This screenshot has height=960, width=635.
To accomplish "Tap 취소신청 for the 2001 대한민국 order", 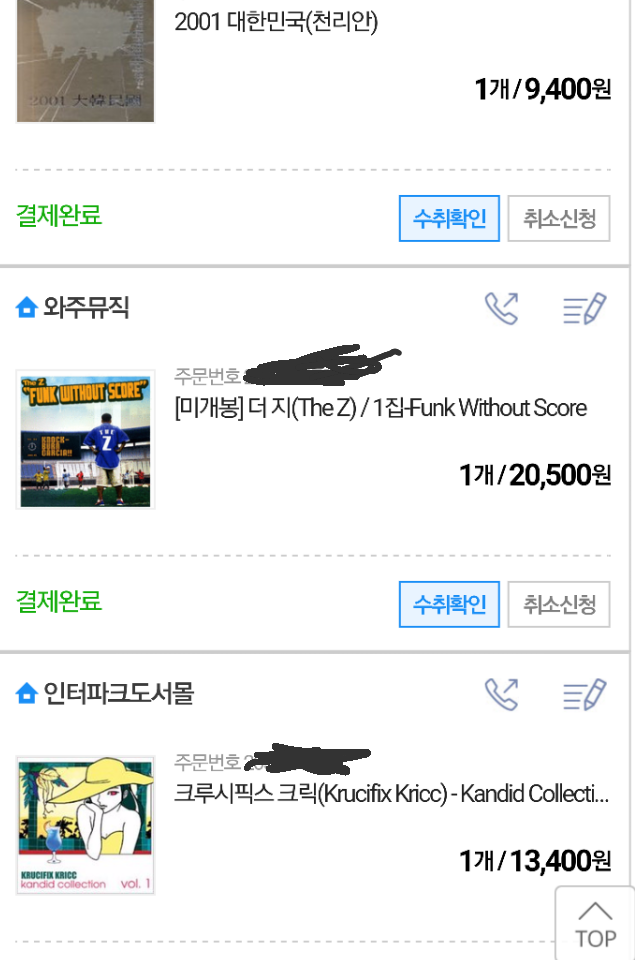I will (x=558, y=218).
